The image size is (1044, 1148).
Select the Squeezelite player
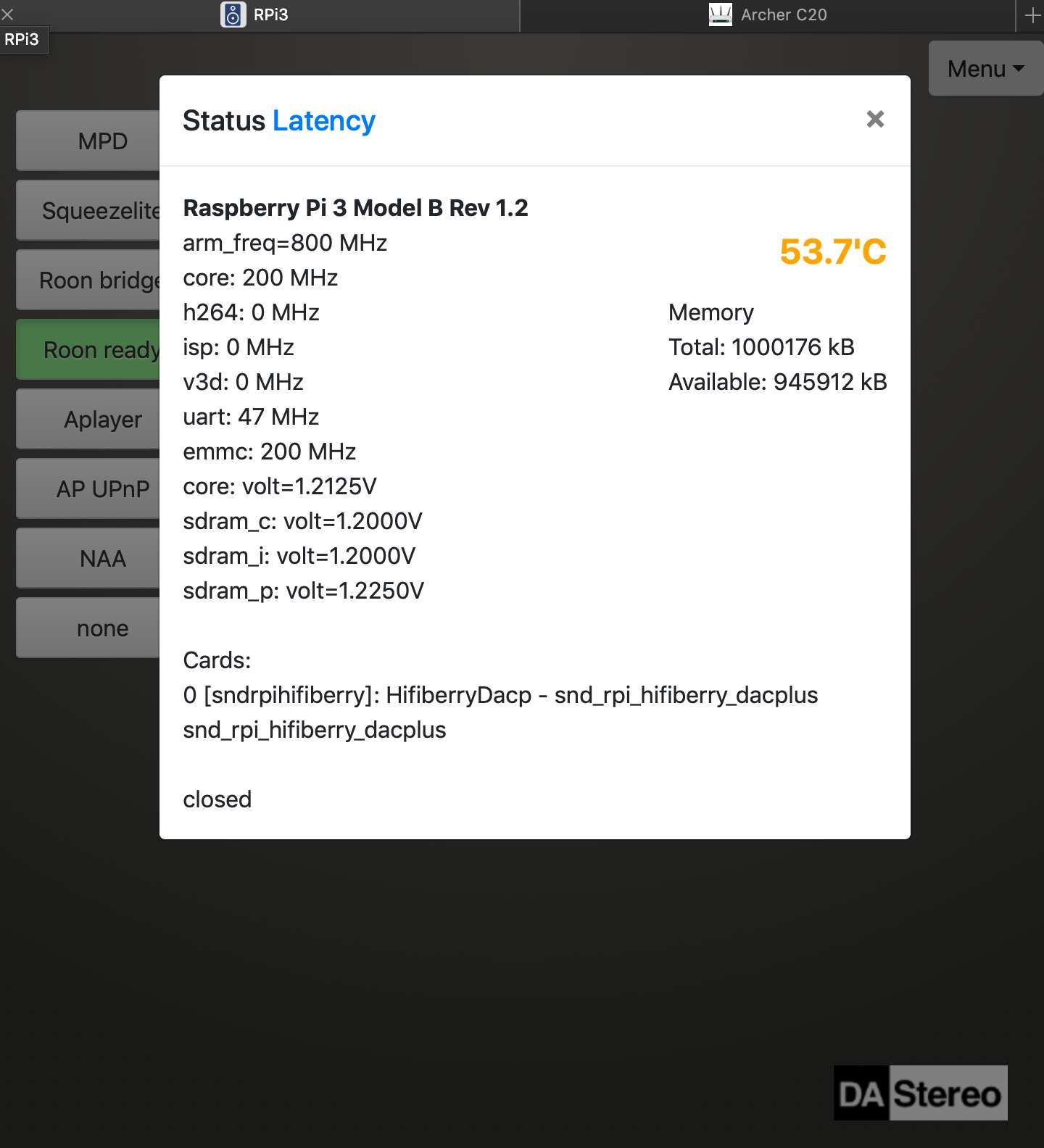88,211
